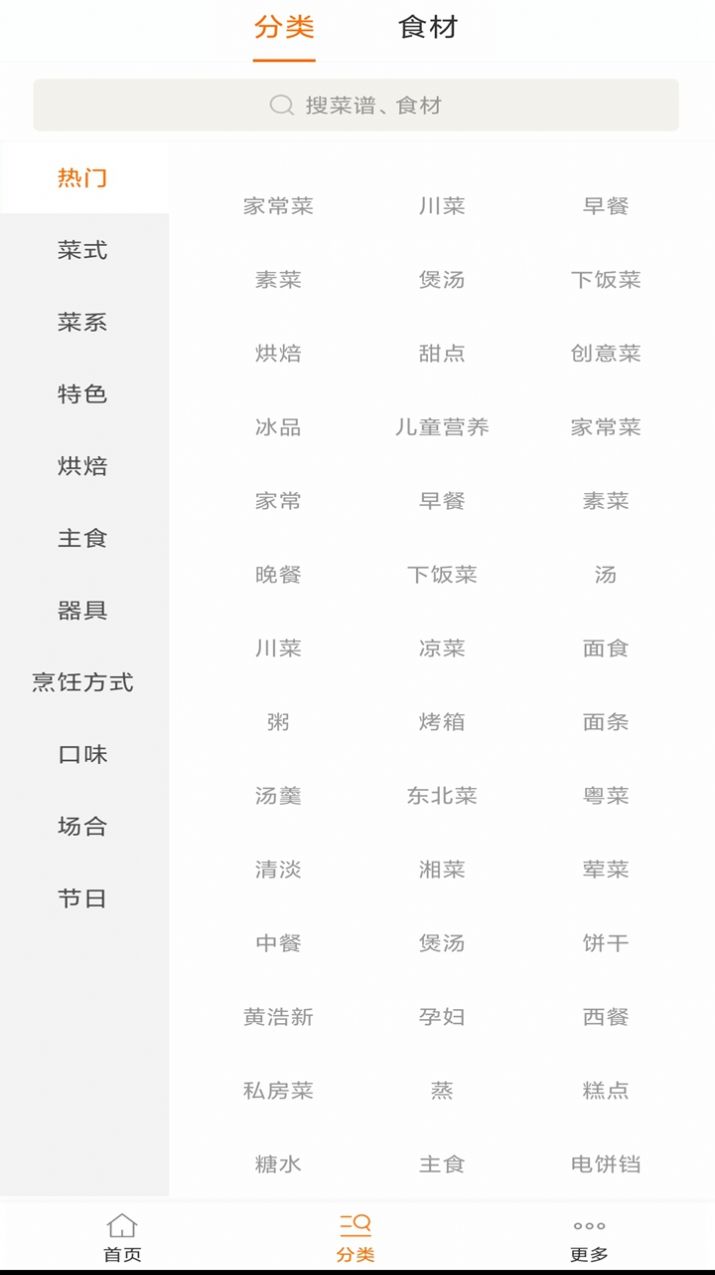Open the 烹饪方式 side category
715x1275 pixels.
click(x=82, y=683)
